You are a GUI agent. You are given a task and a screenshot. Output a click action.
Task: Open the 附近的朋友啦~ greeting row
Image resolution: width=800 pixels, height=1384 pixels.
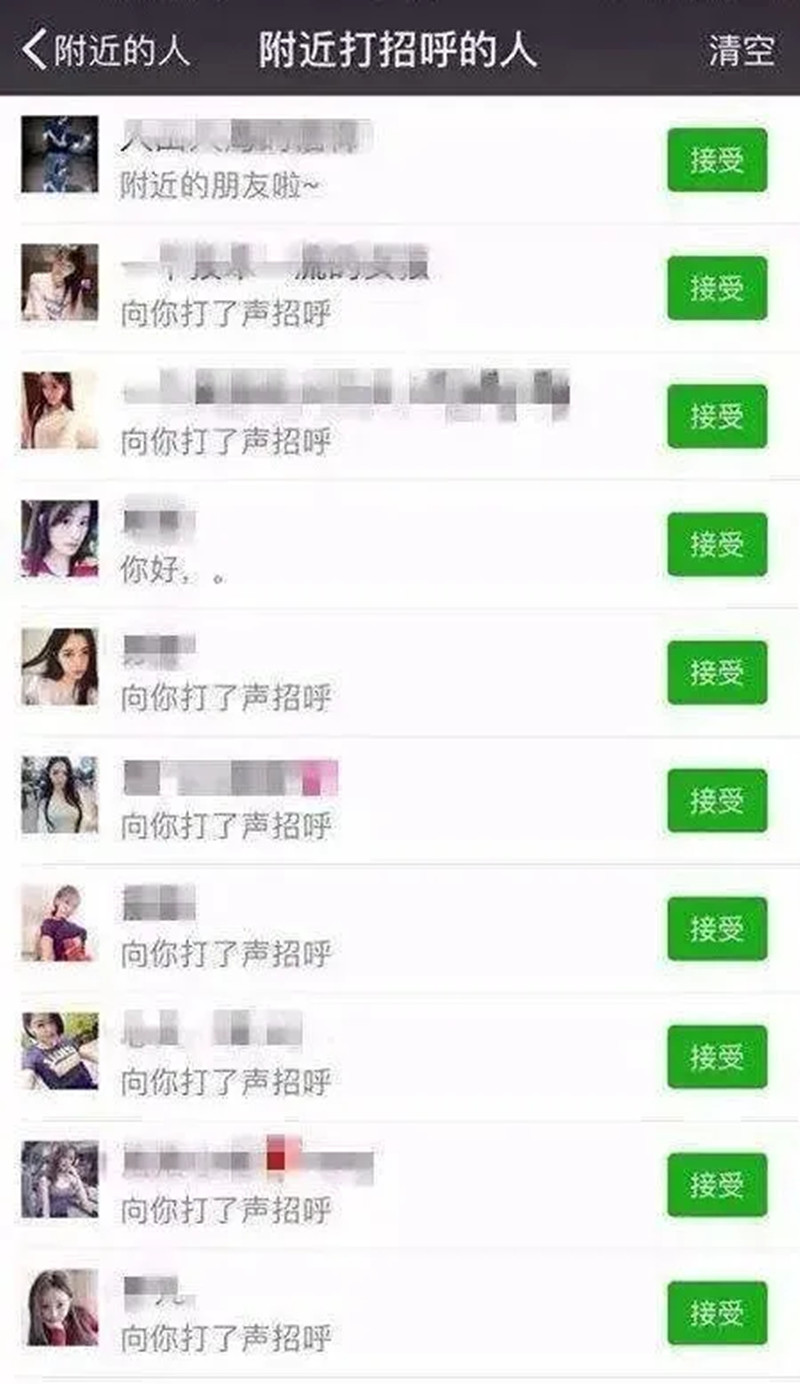[400, 160]
